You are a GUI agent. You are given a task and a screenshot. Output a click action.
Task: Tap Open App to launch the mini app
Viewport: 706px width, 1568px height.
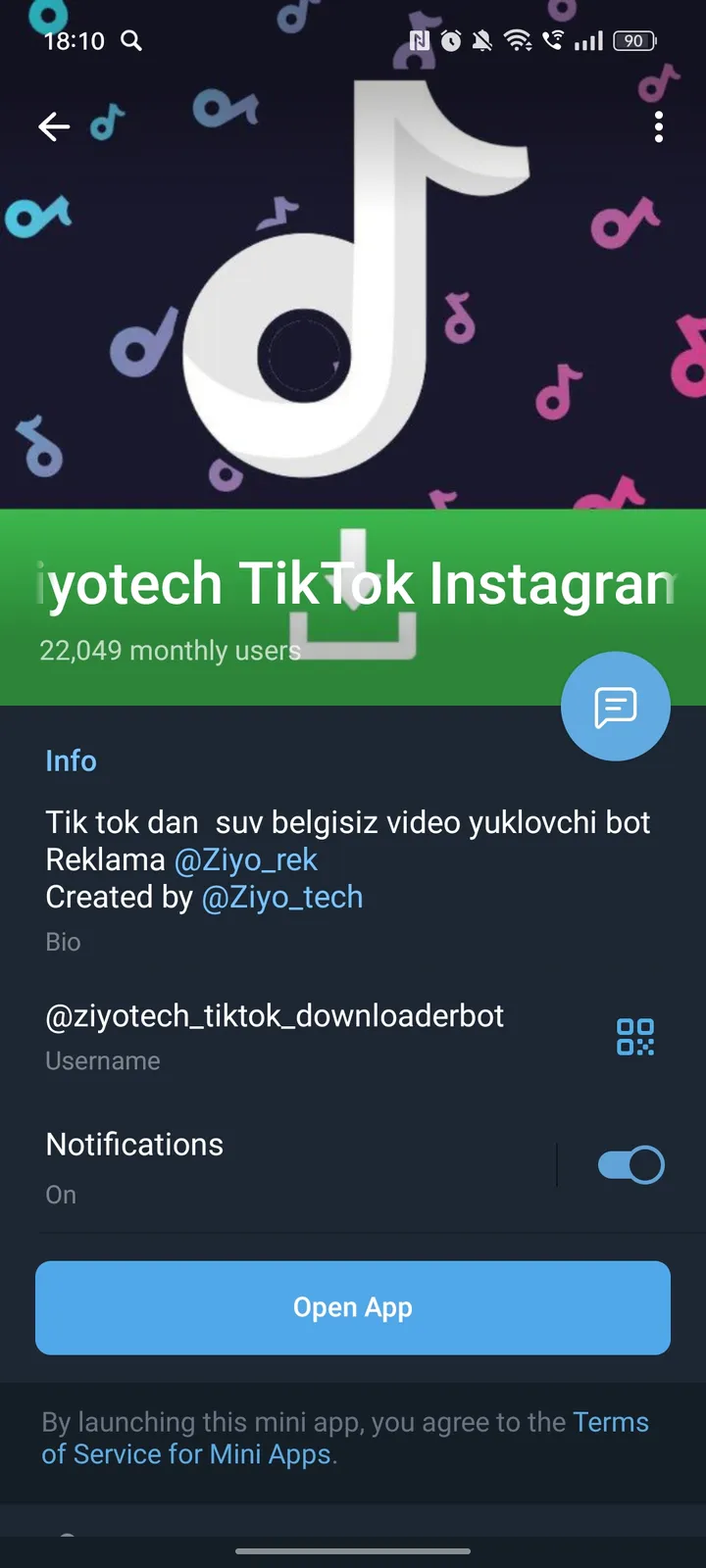(x=353, y=1307)
